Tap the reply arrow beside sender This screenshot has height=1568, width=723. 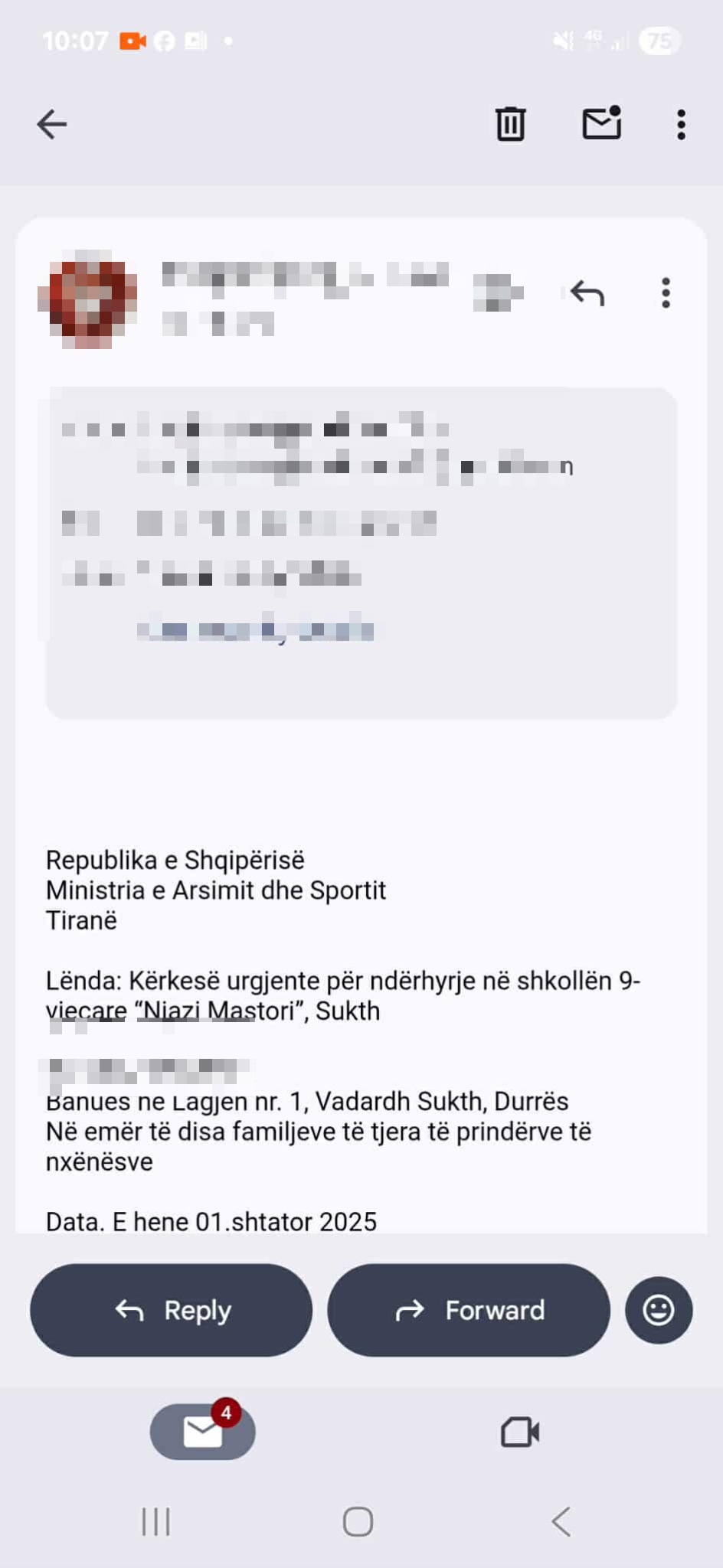coord(587,293)
